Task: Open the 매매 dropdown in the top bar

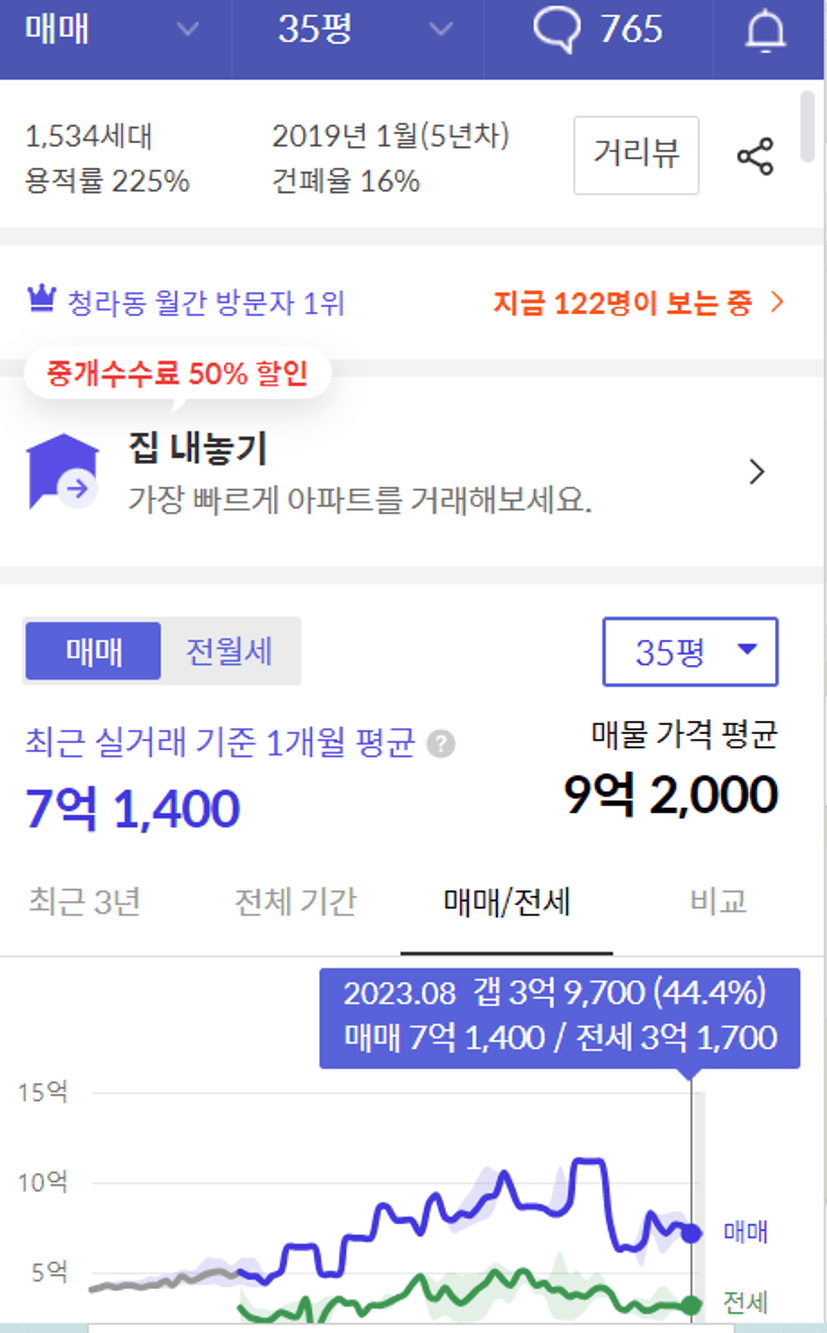Action: [x=115, y=30]
